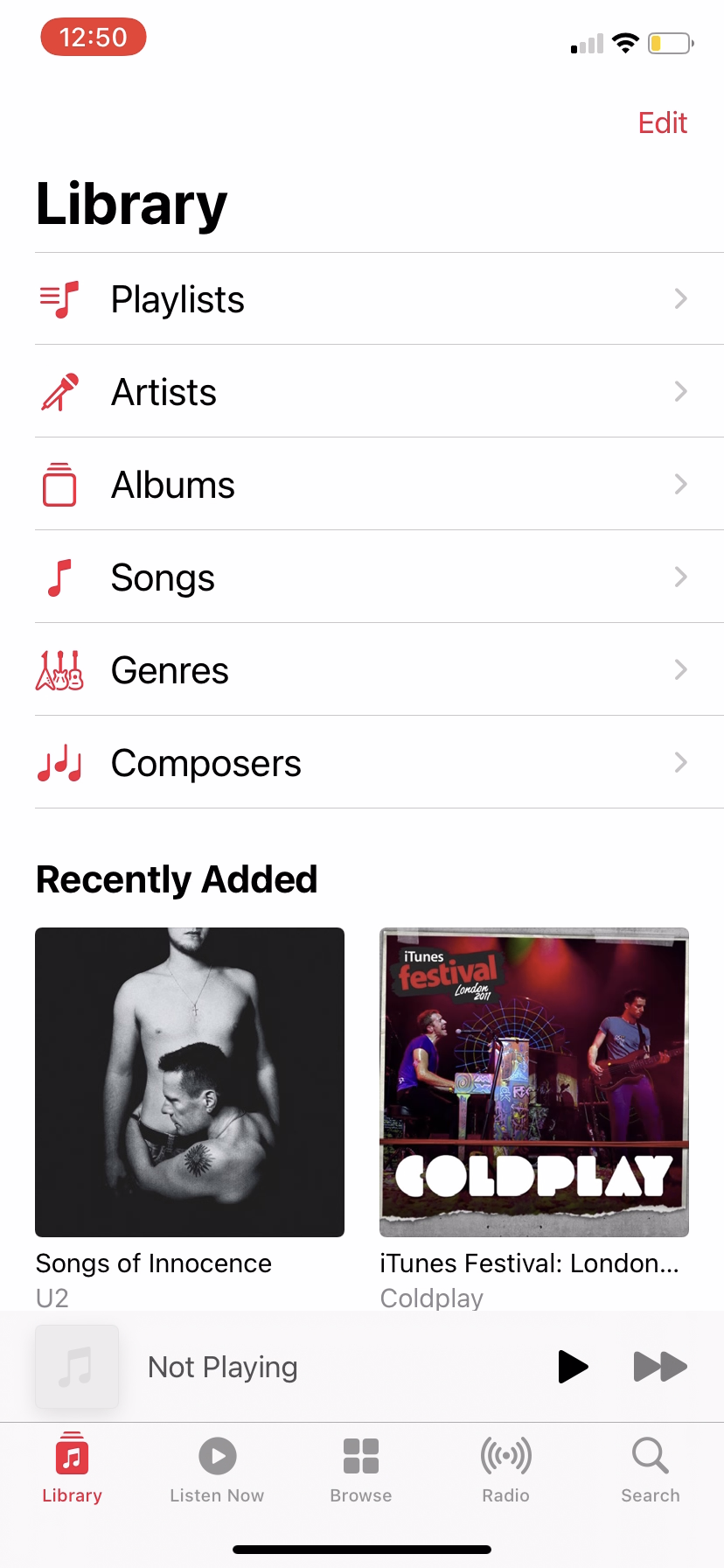Screen dimensions: 724x1568
Task: Open Coldplay's iTunes Festival album
Action: [534, 1082]
